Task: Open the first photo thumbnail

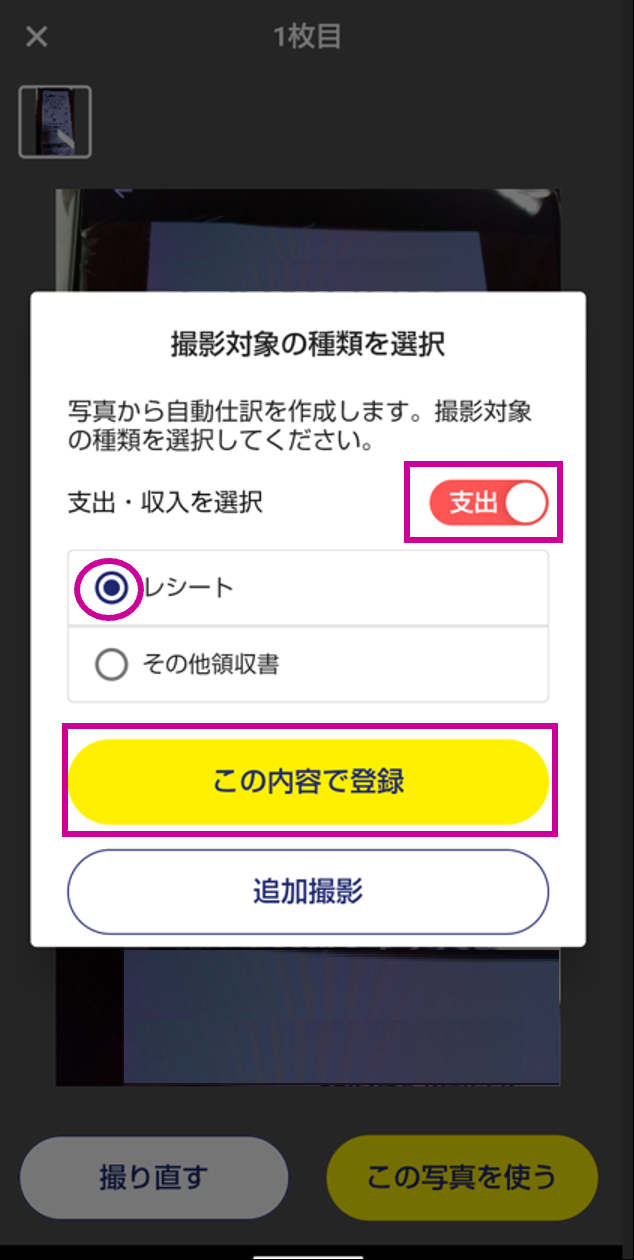Action: point(55,122)
